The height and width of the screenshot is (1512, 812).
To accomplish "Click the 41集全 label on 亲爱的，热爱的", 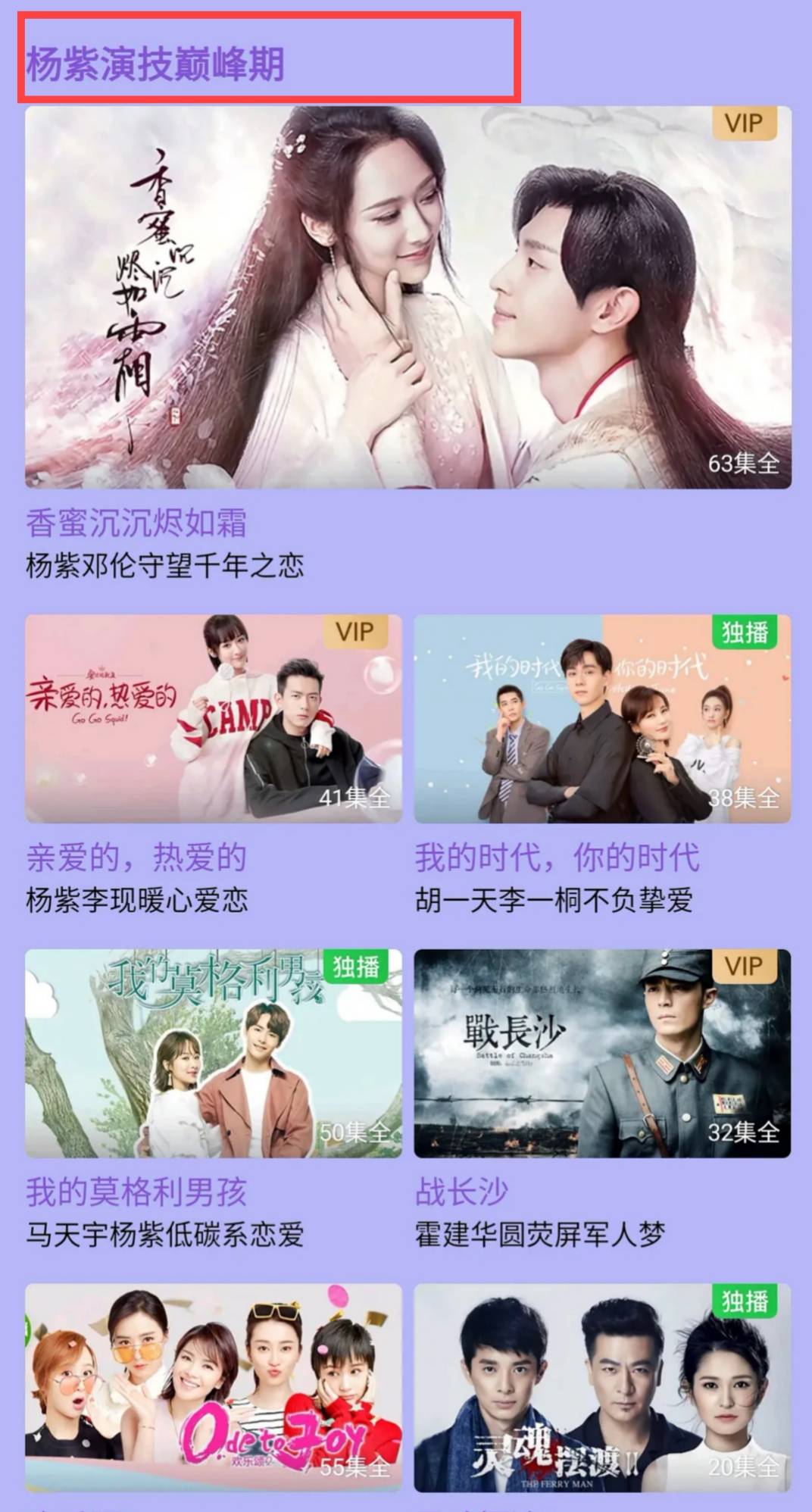I will tap(354, 798).
